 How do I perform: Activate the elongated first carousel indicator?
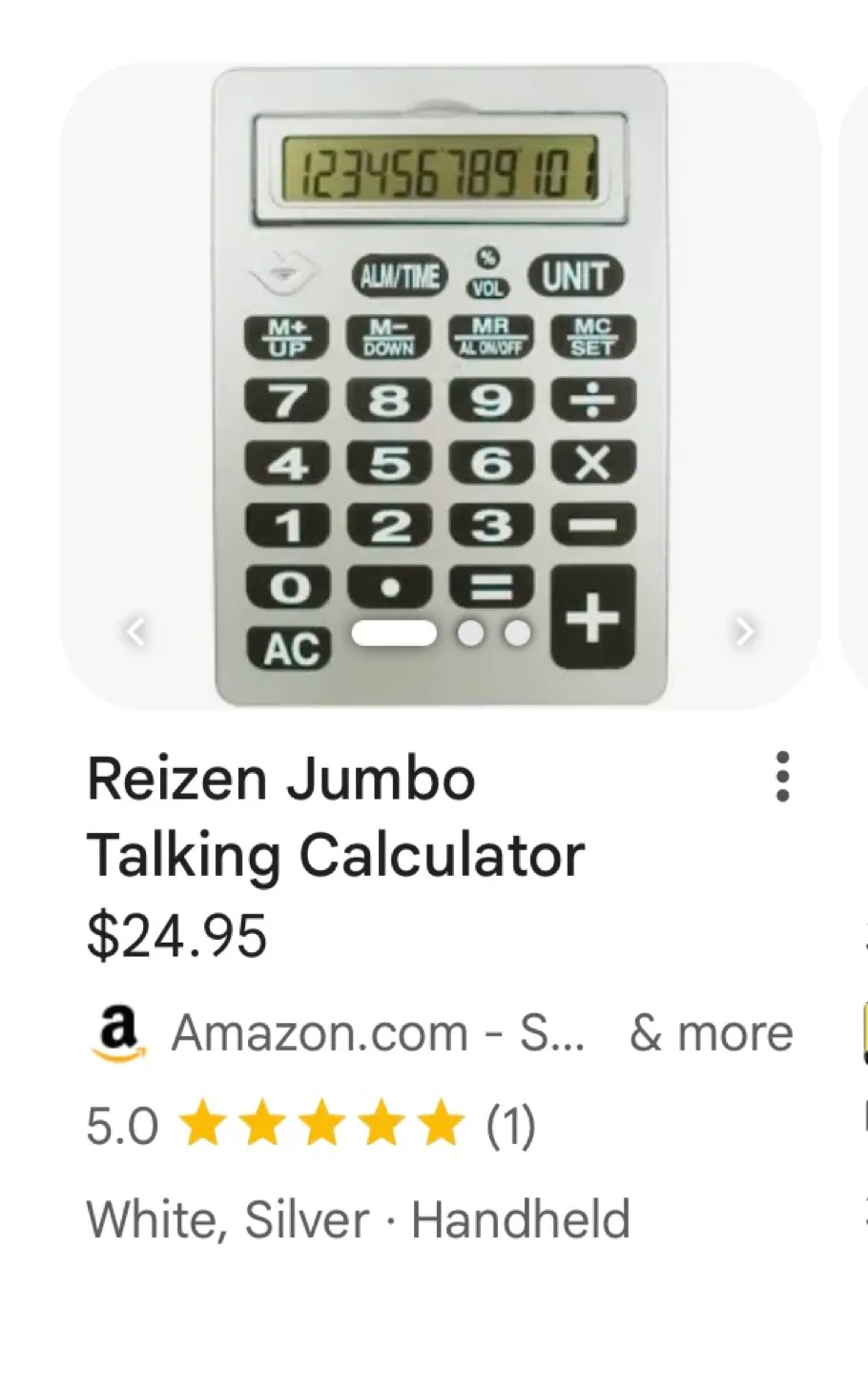point(392,633)
